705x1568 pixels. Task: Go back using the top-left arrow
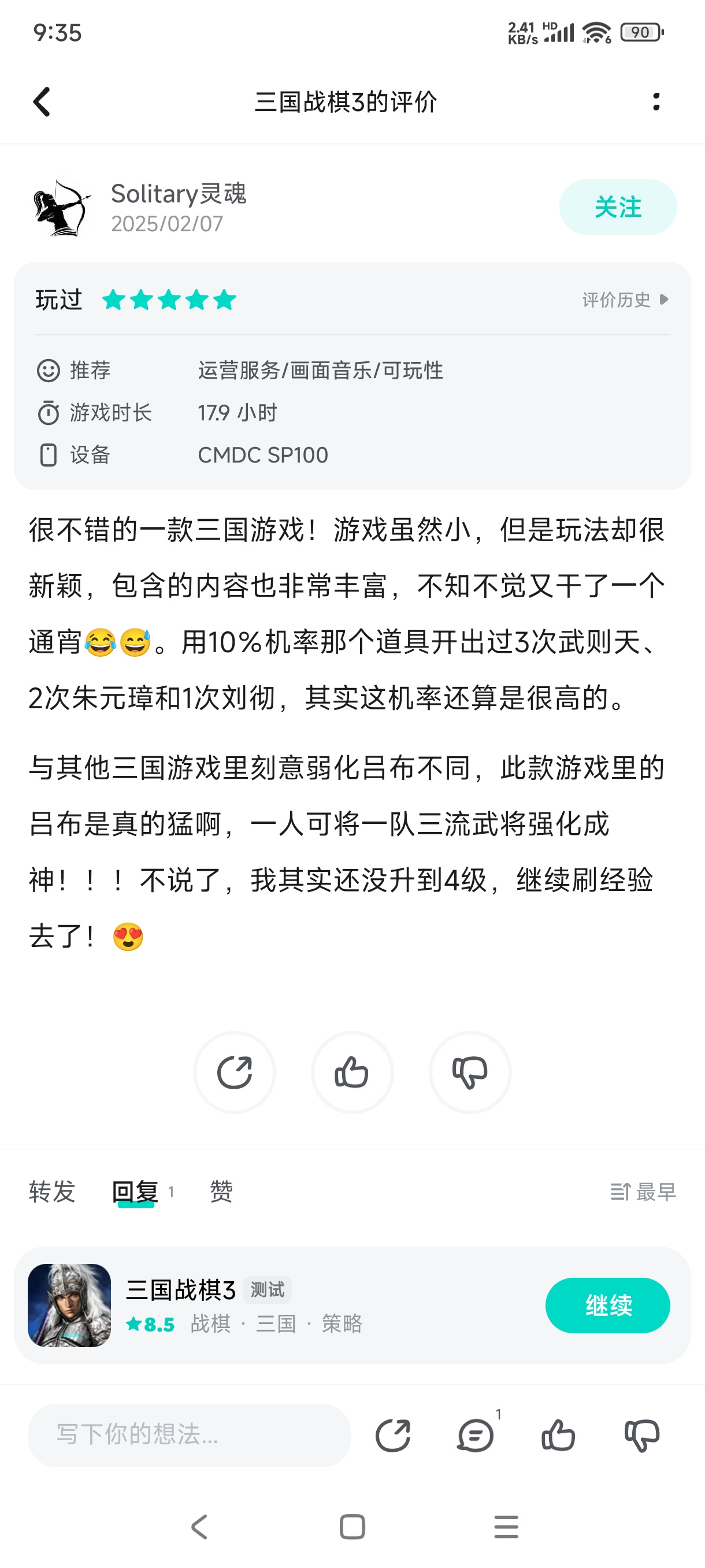click(42, 102)
